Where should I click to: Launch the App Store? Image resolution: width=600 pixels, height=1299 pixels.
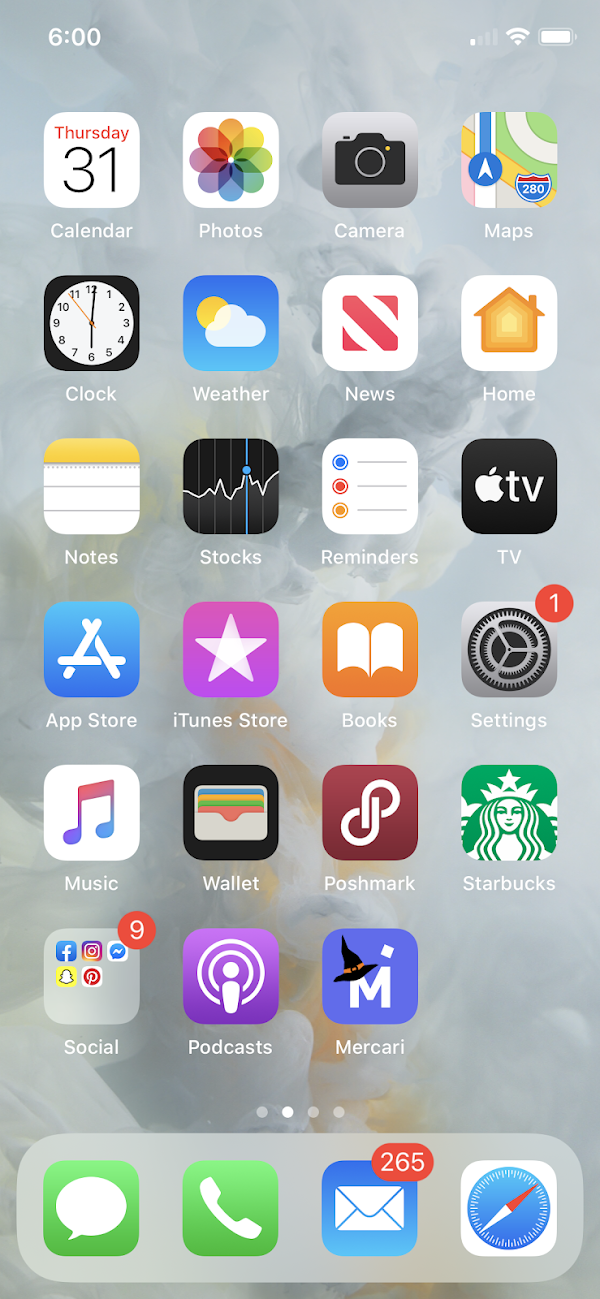(x=91, y=649)
